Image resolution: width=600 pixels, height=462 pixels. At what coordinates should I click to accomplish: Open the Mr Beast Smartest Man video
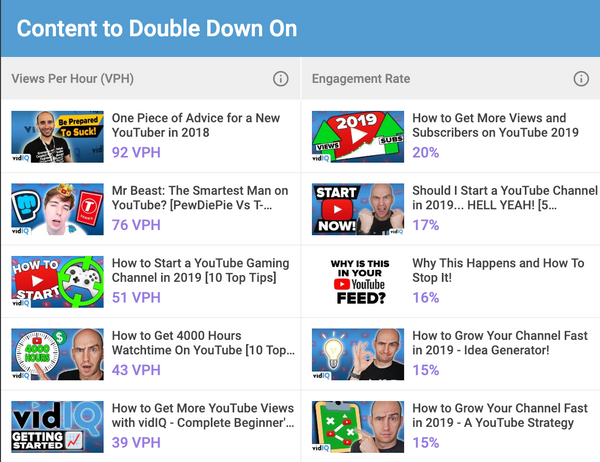200,198
